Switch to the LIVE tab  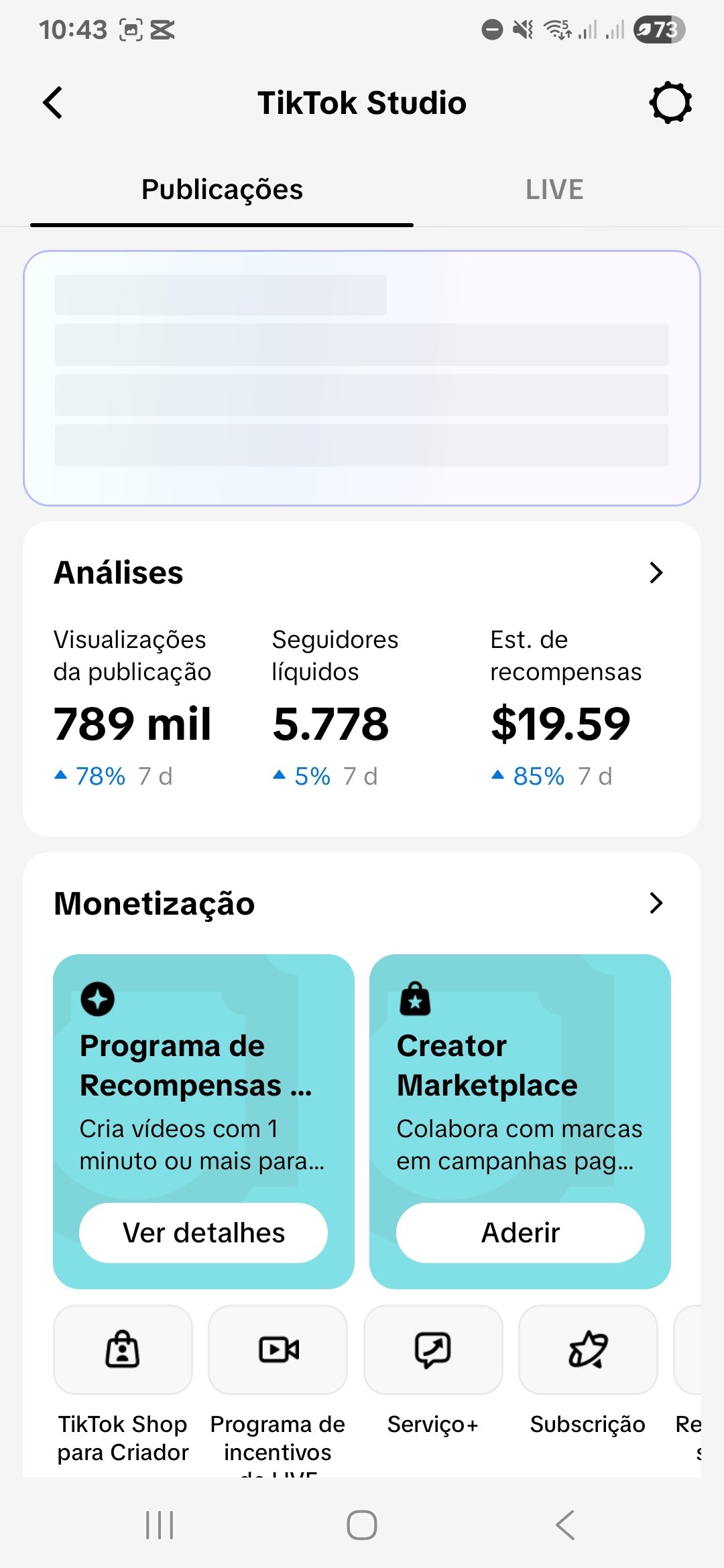coord(554,190)
